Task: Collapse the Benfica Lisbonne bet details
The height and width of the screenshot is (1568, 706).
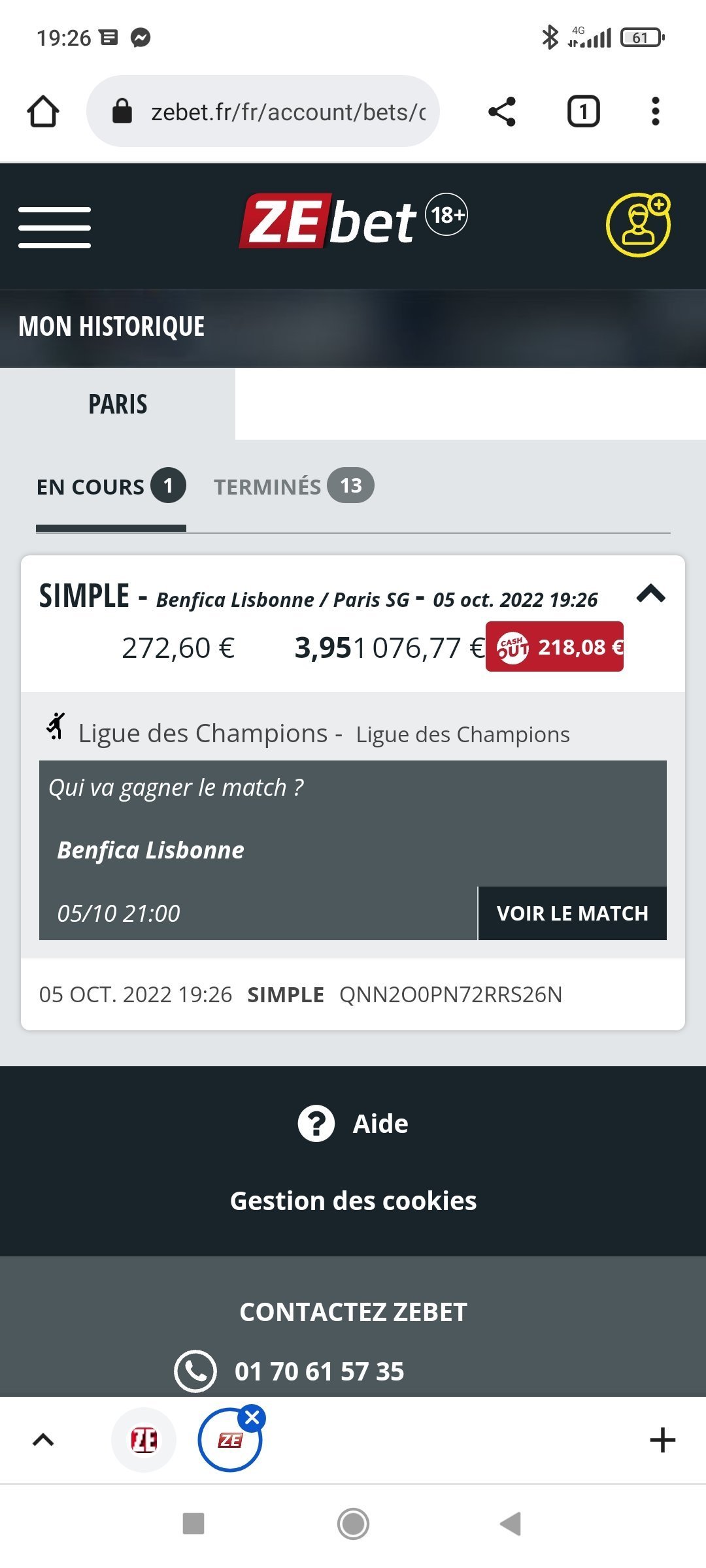Action: point(651,594)
